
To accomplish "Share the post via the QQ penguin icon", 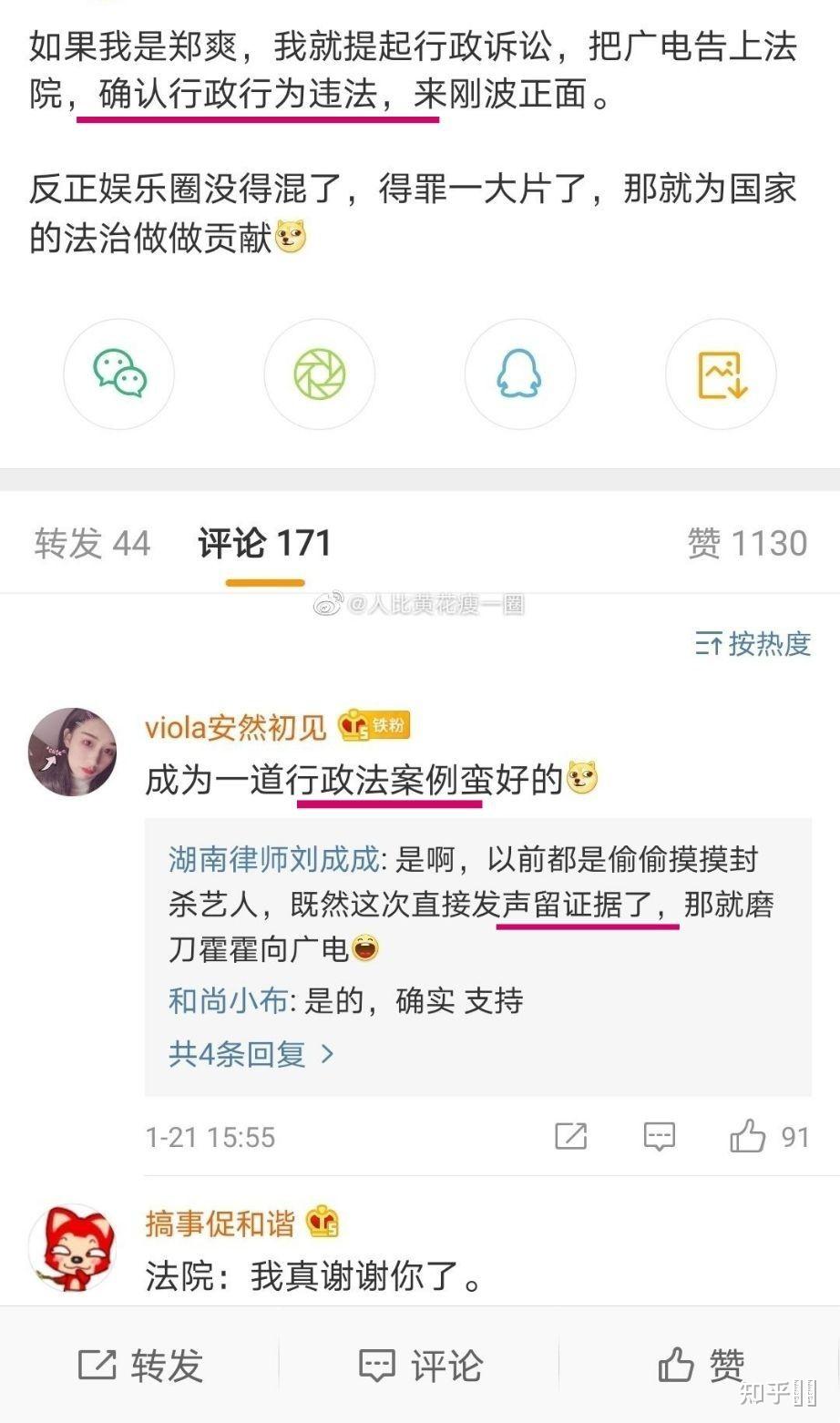I will tap(519, 374).
